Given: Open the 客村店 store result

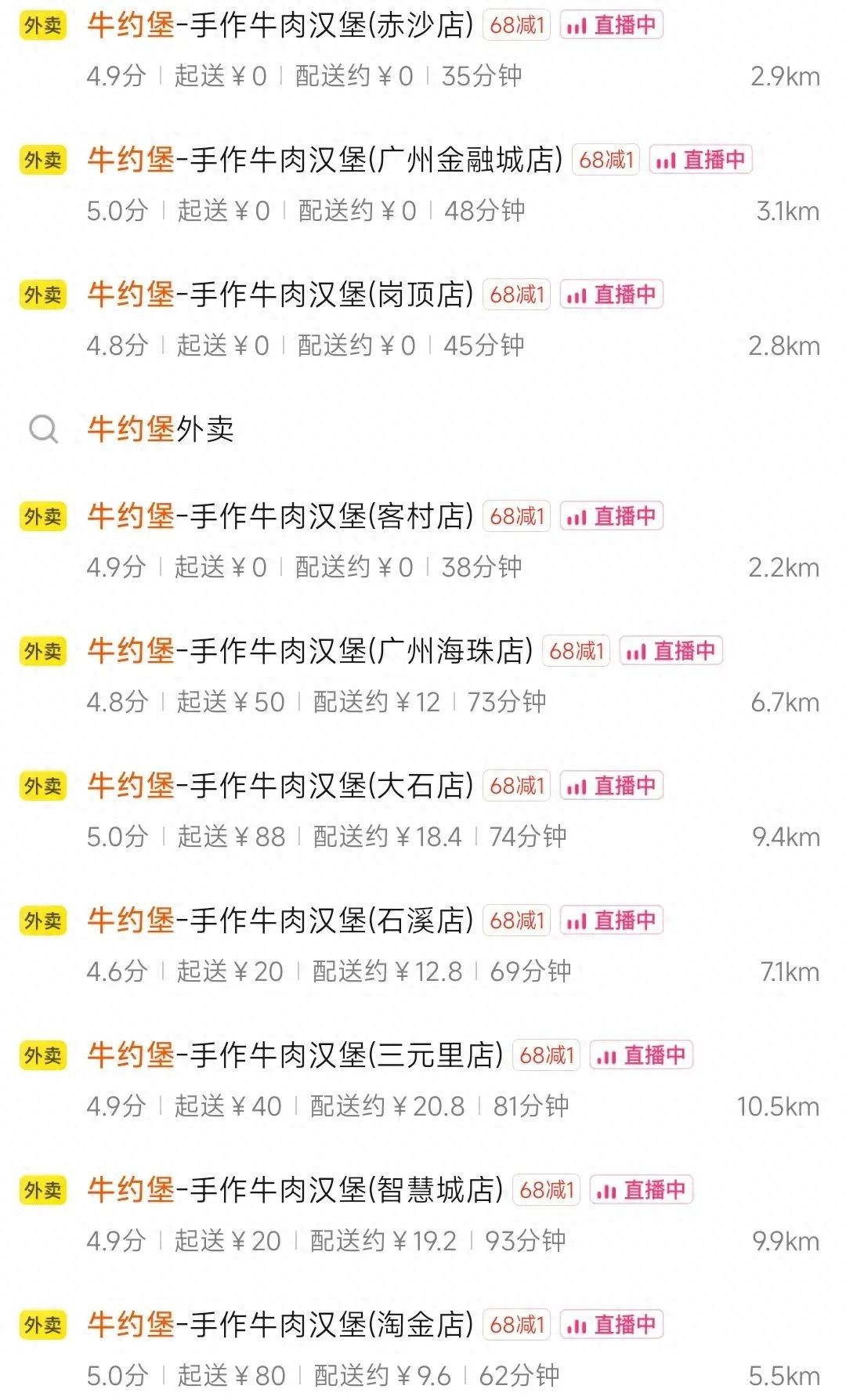Looking at the screenshot, I should tap(280, 517).
